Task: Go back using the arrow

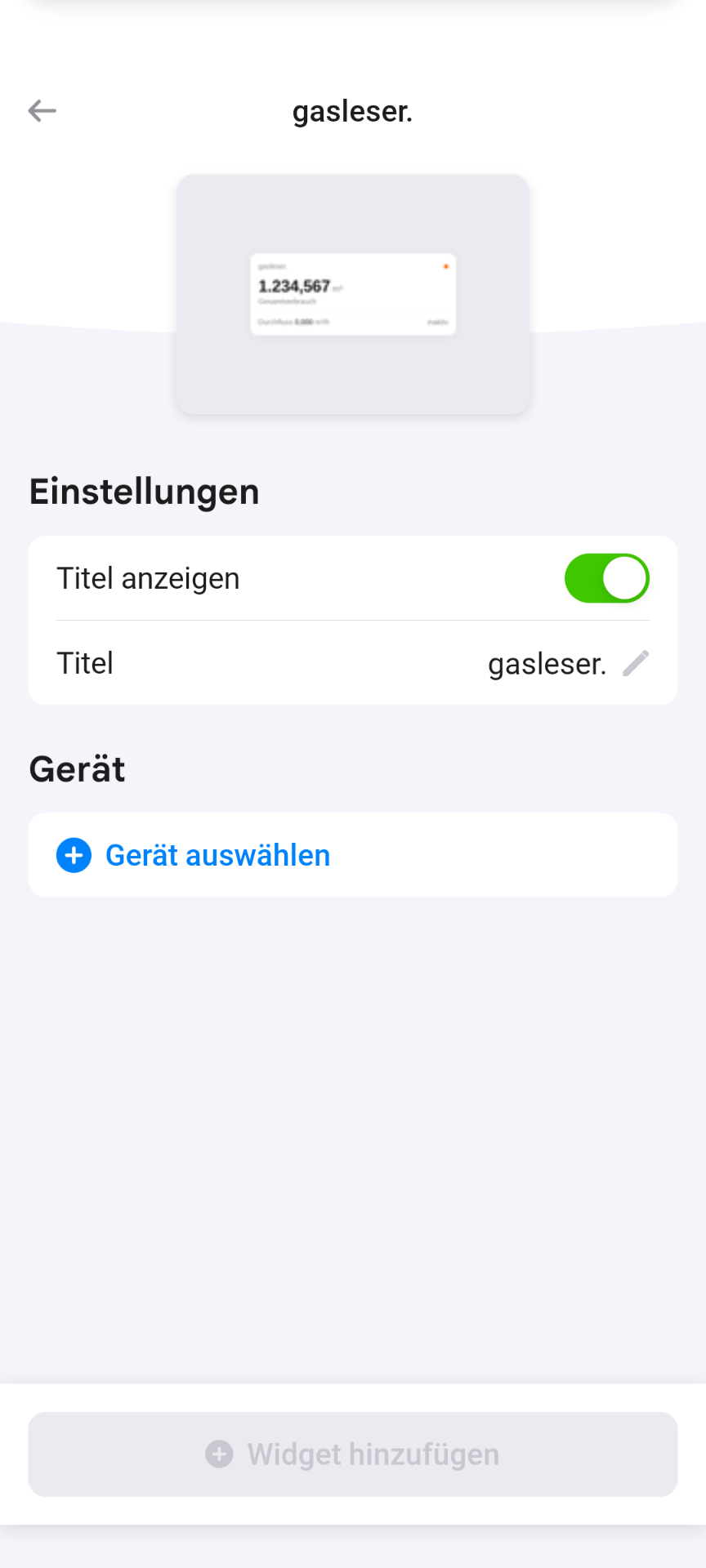Action: click(x=42, y=110)
